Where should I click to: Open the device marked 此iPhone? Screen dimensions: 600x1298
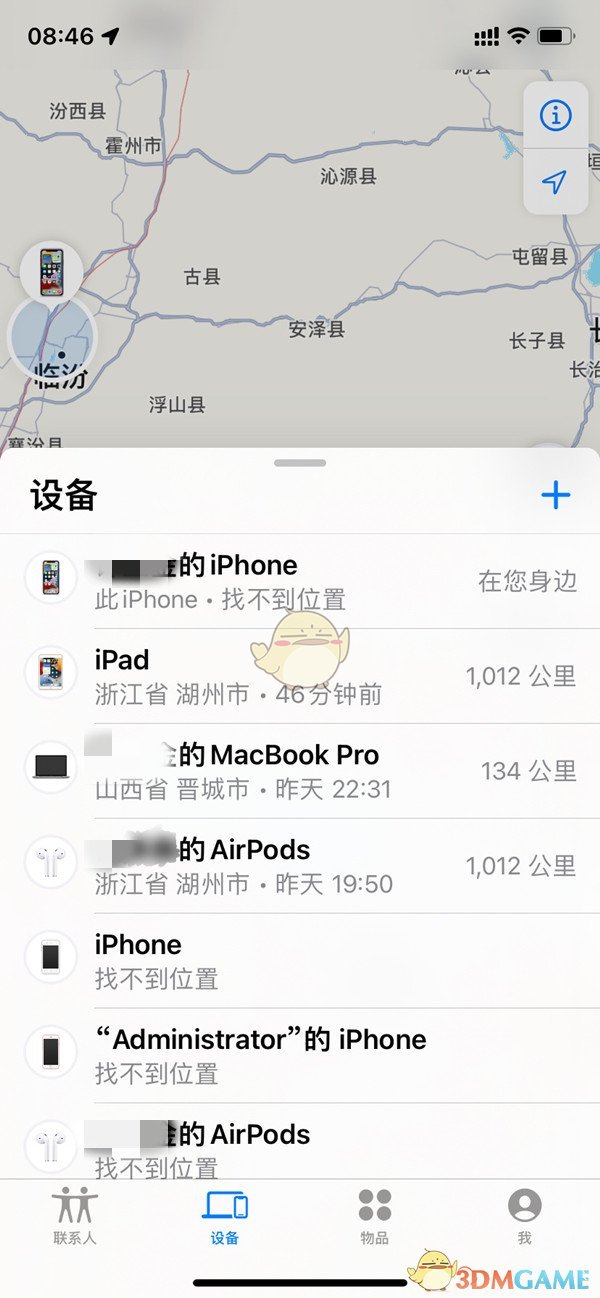[x=300, y=581]
